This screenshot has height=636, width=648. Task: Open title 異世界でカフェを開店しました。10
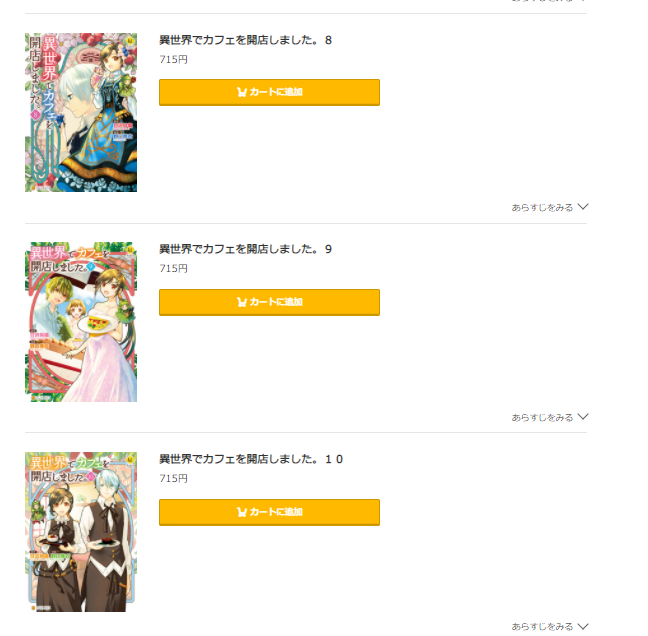click(251, 459)
